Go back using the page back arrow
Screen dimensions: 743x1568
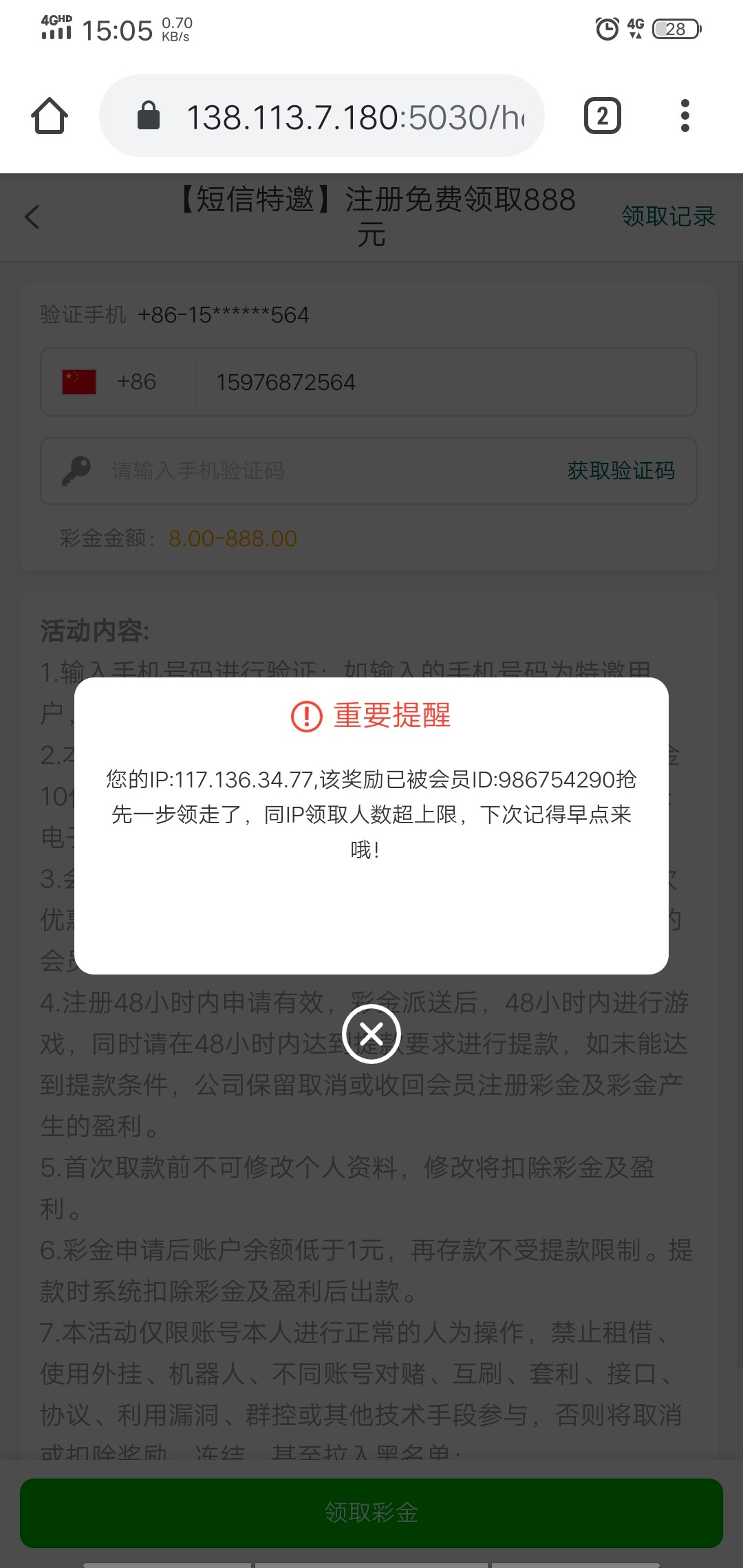tap(32, 217)
